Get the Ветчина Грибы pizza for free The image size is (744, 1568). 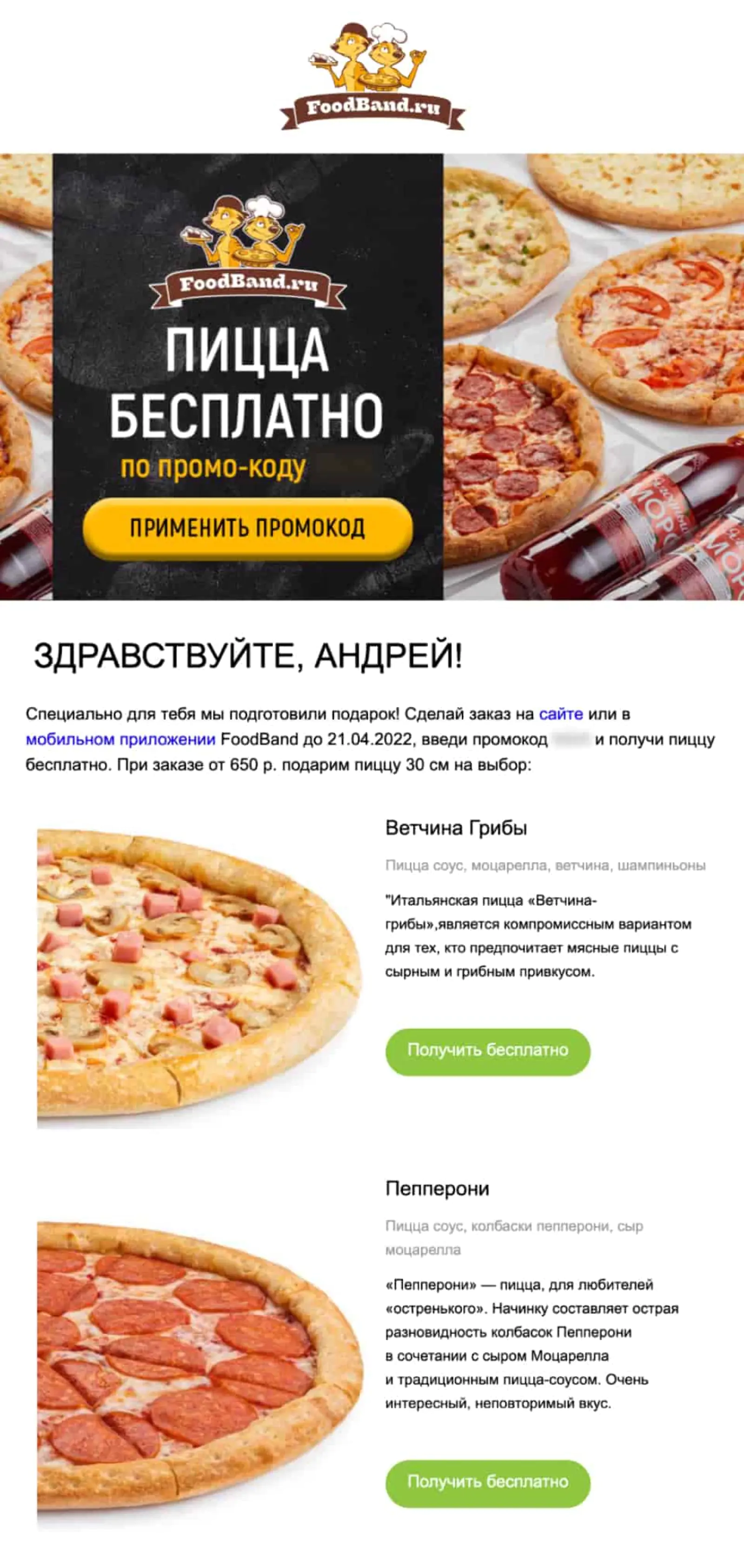click(x=487, y=1050)
